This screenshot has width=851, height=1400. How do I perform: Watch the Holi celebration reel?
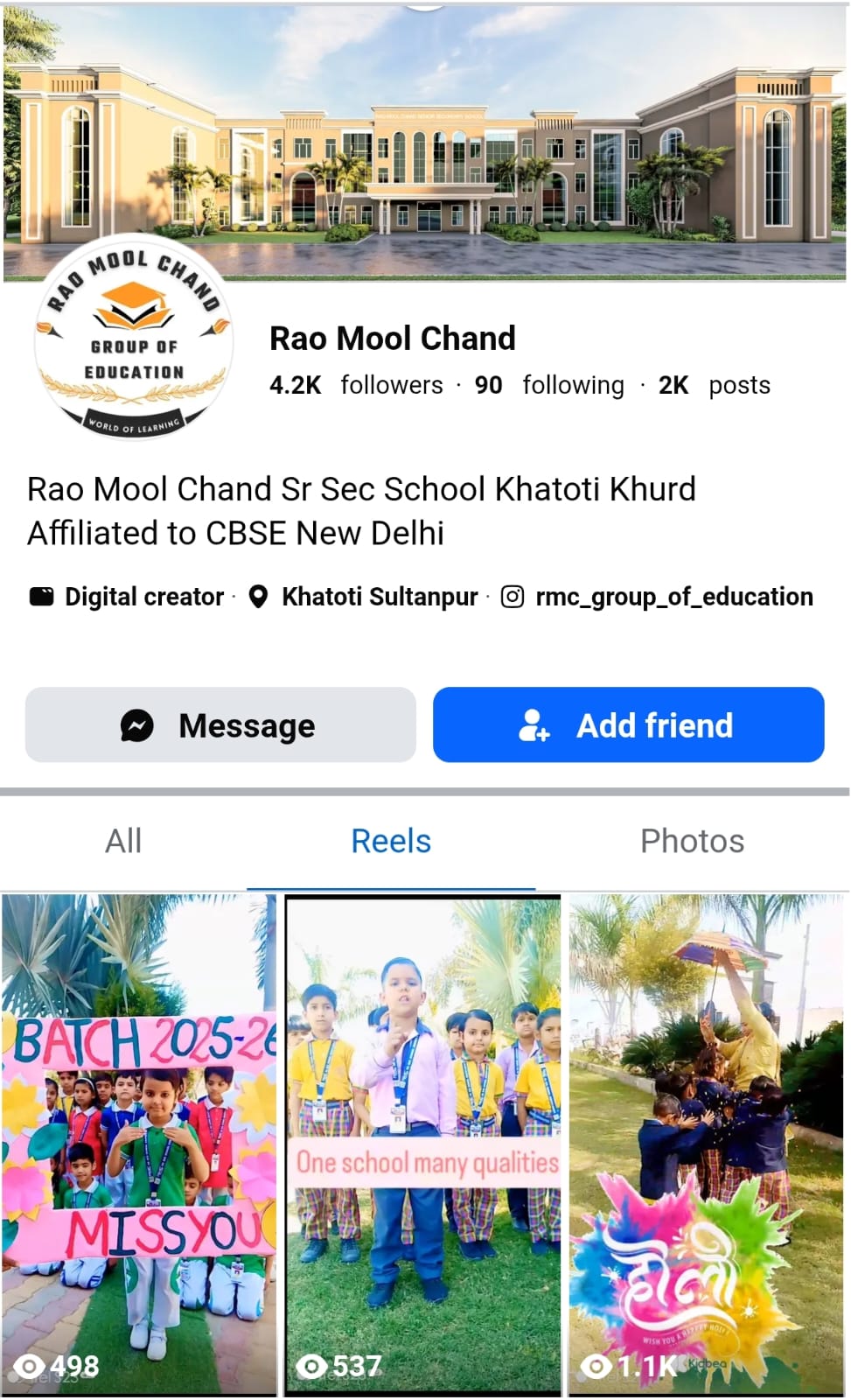click(x=707, y=1142)
